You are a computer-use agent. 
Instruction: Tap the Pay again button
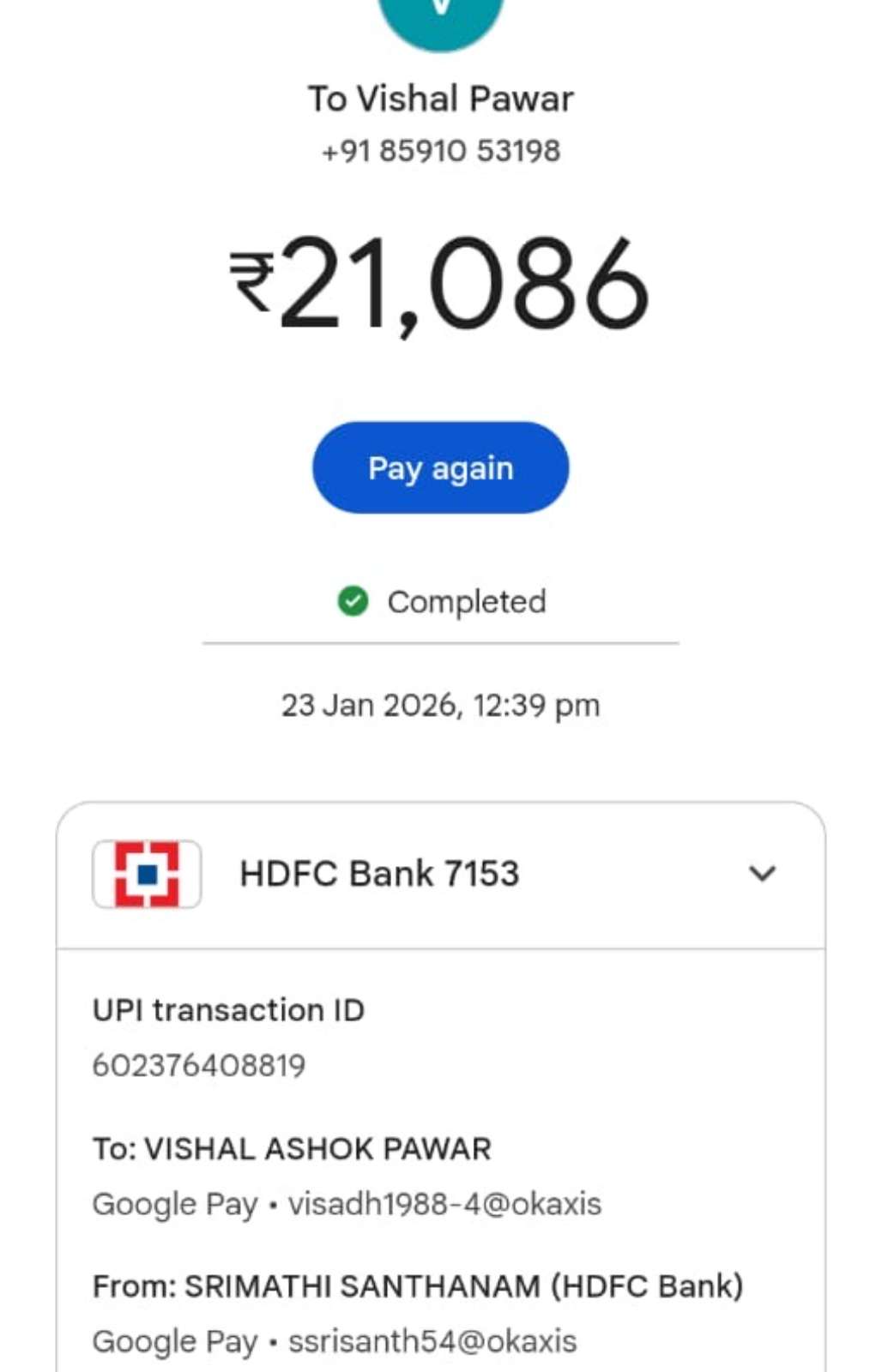click(x=440, y=468)
